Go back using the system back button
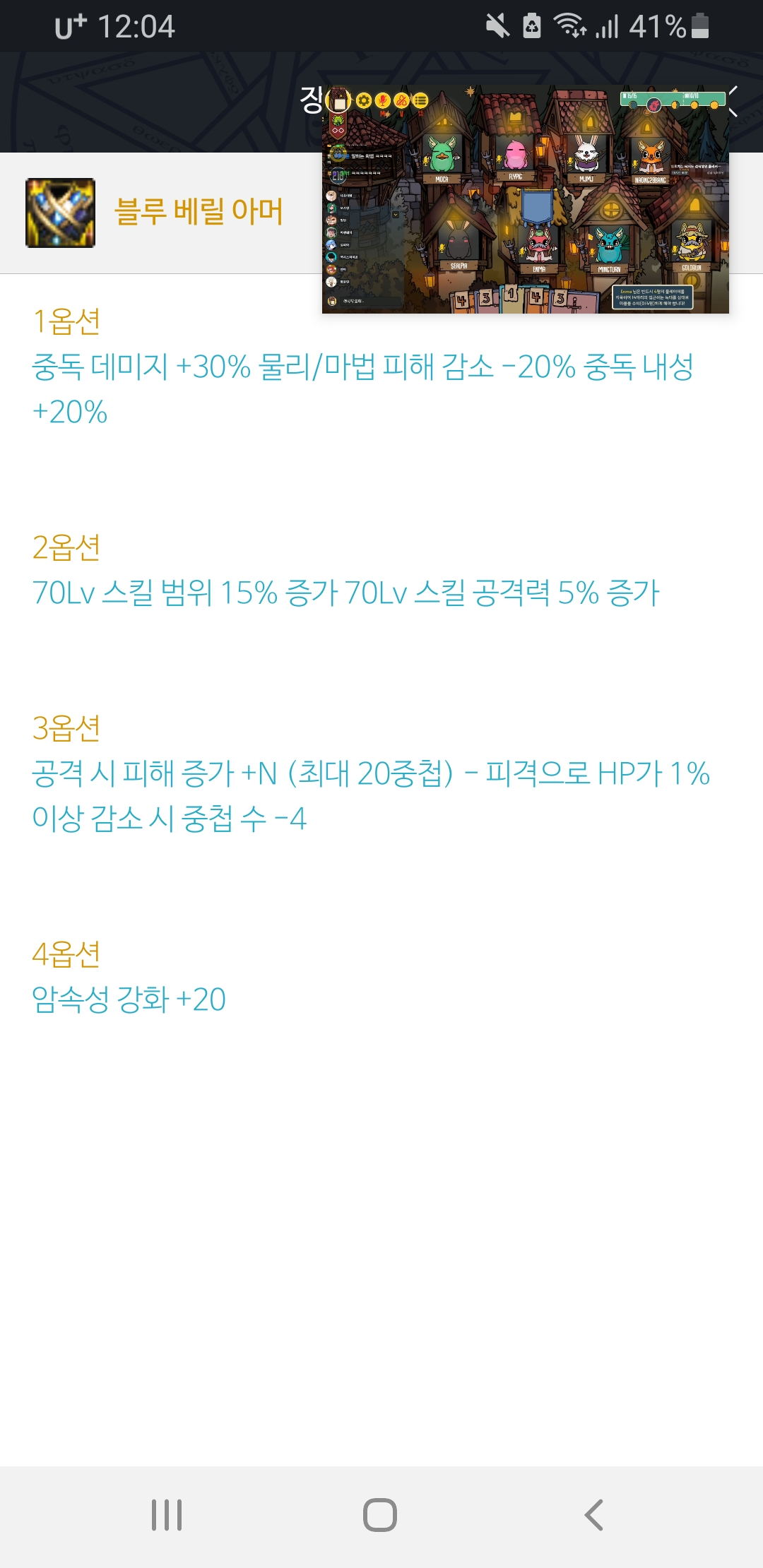 coord(593,1515)
